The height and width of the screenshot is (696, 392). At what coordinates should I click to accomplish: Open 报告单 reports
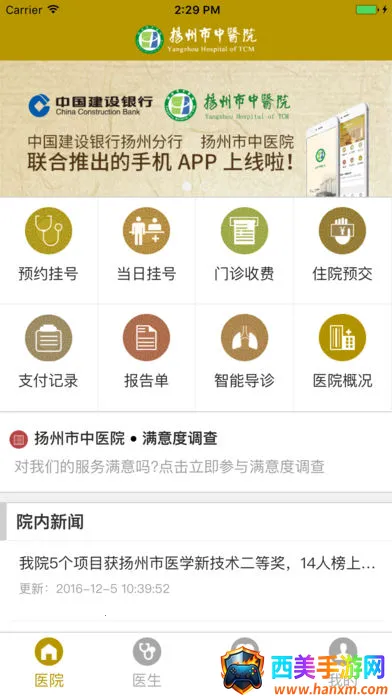(x=147, y=358)
